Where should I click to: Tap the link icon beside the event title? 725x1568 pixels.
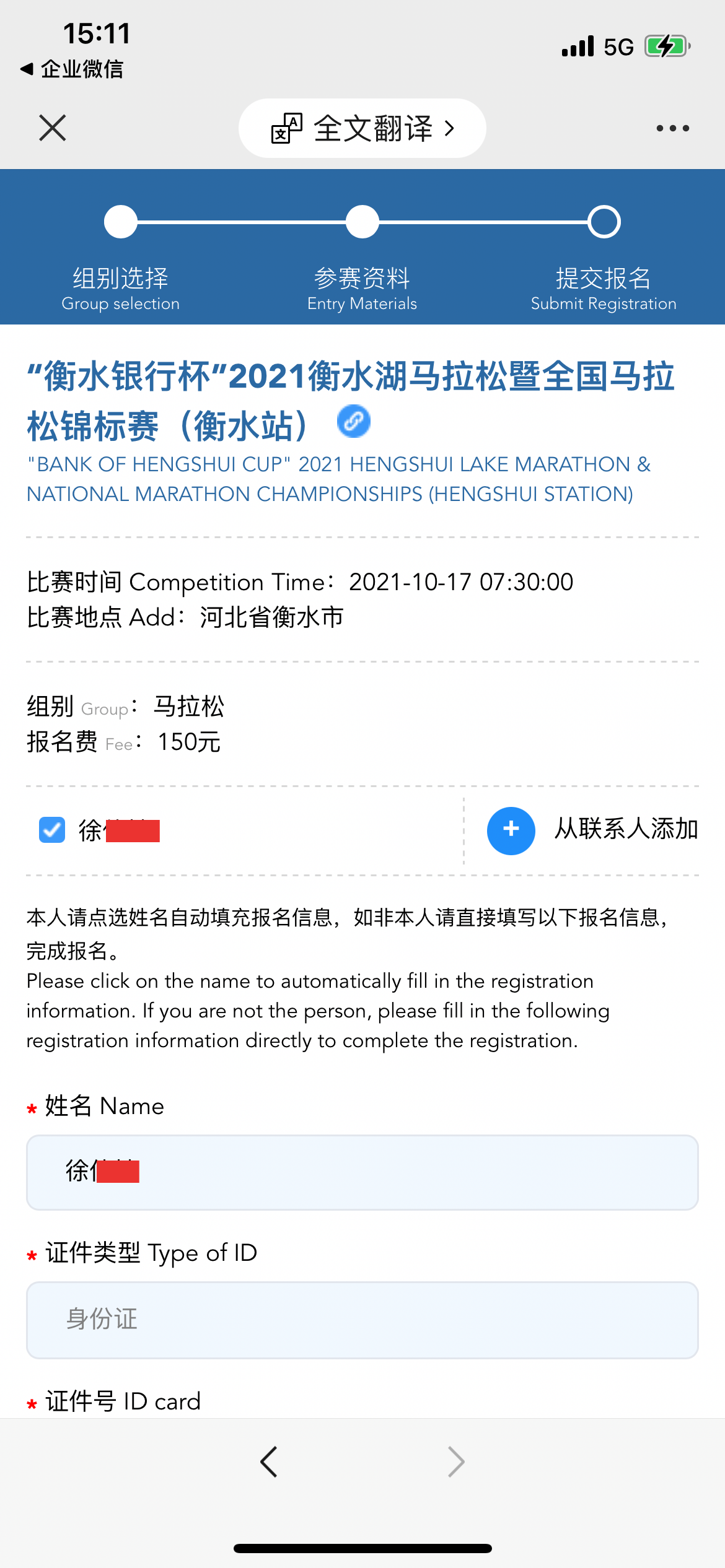click(x=353, y=422)
